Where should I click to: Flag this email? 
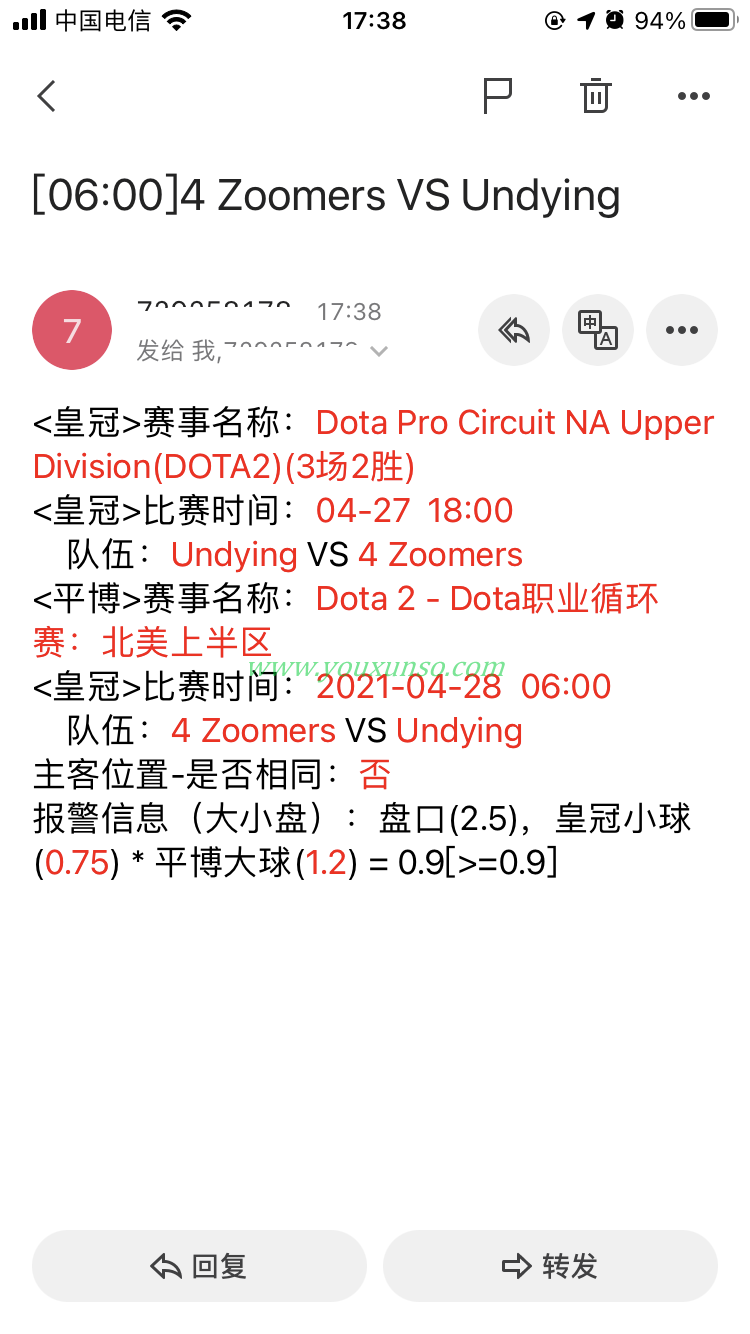tap(497, 96)
